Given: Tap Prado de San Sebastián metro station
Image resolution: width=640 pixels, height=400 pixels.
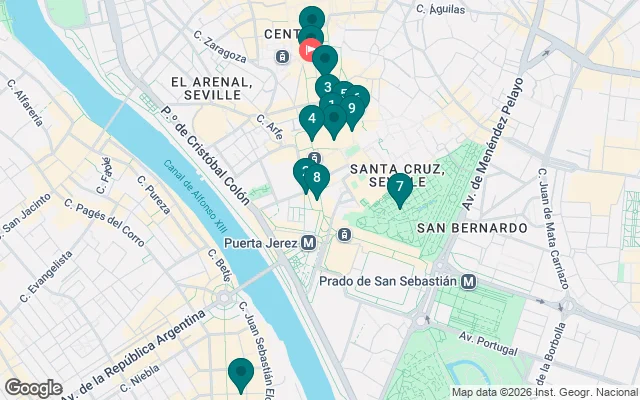Looking at the screenshot, I should pyautogui.click(x=468, y=281).
